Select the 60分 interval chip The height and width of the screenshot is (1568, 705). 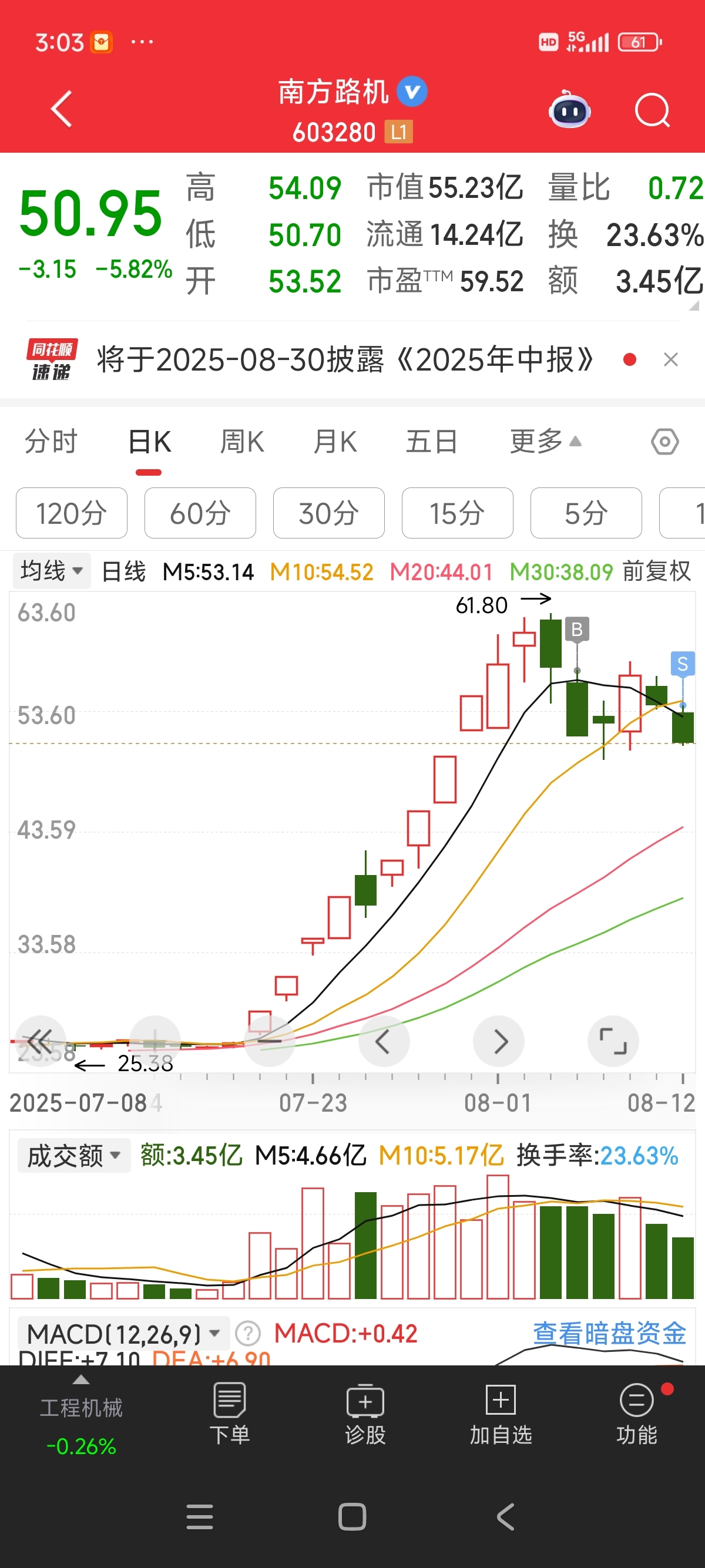point(200,513)
